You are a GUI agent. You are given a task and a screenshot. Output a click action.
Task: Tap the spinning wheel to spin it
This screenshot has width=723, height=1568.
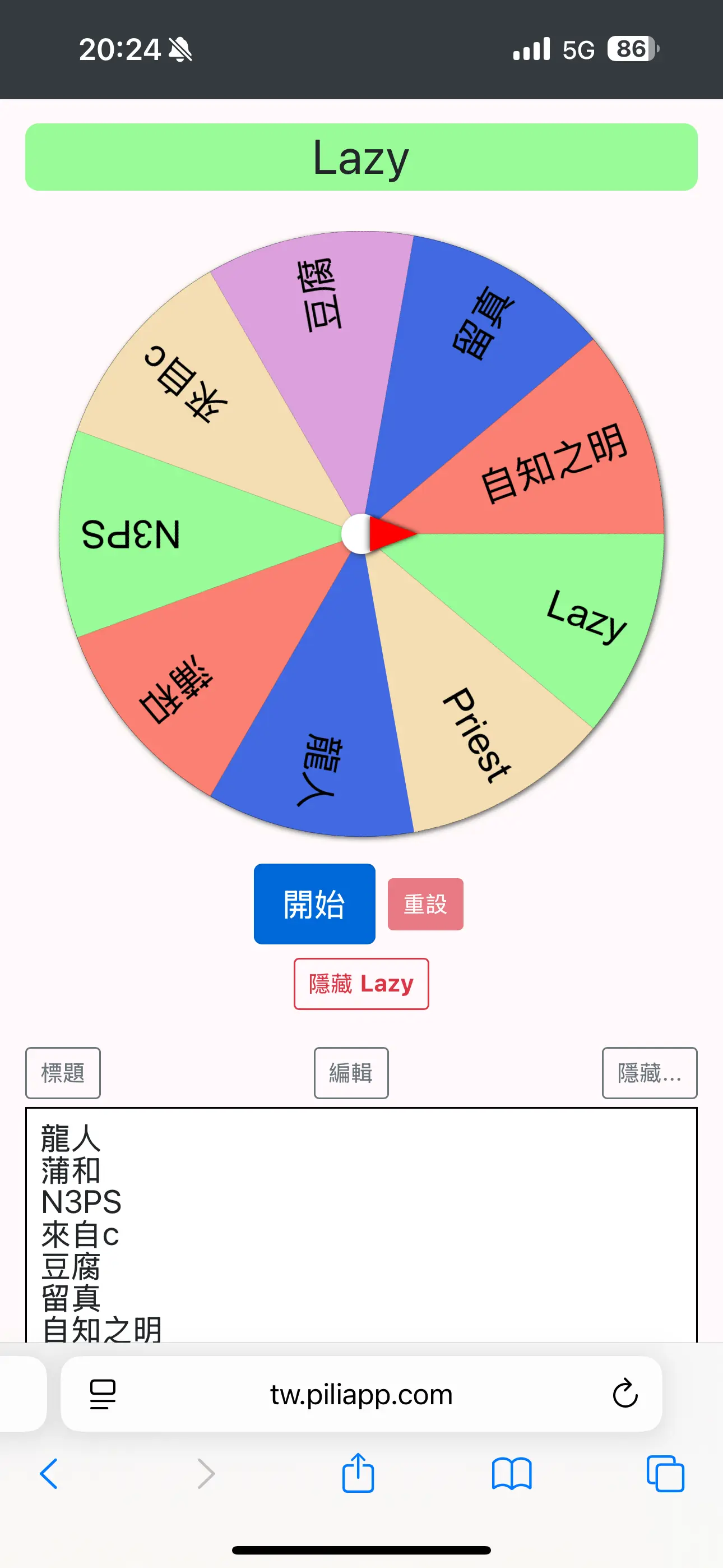[361, 534]
